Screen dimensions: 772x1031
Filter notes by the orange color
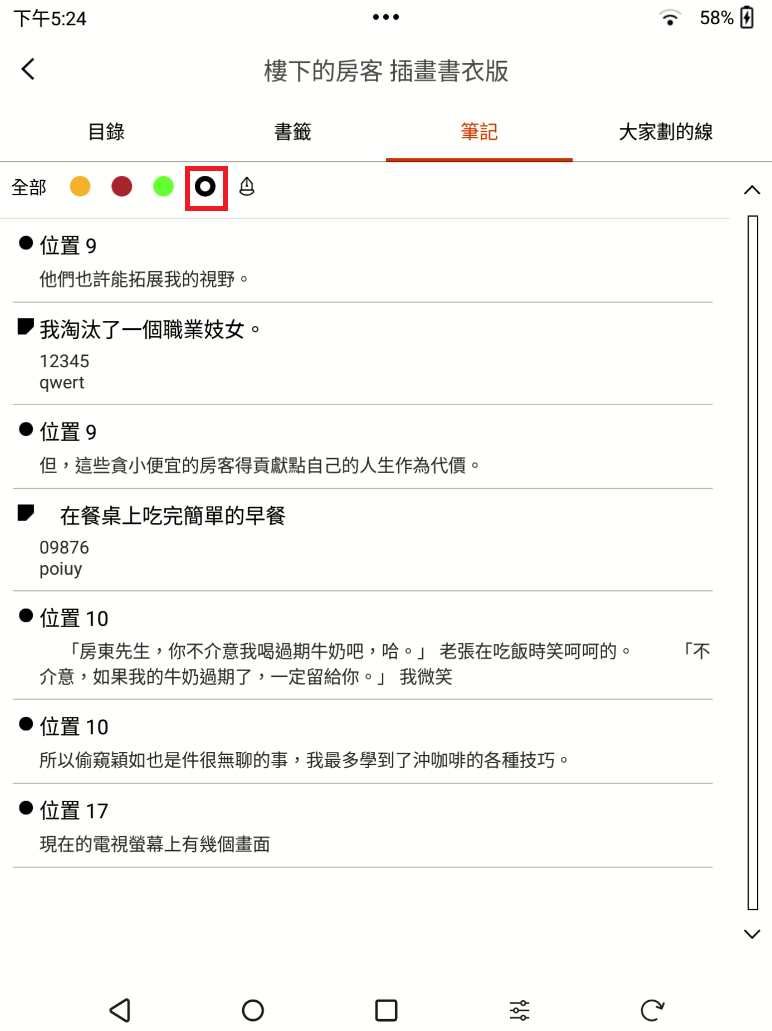(x=80, y=187)
